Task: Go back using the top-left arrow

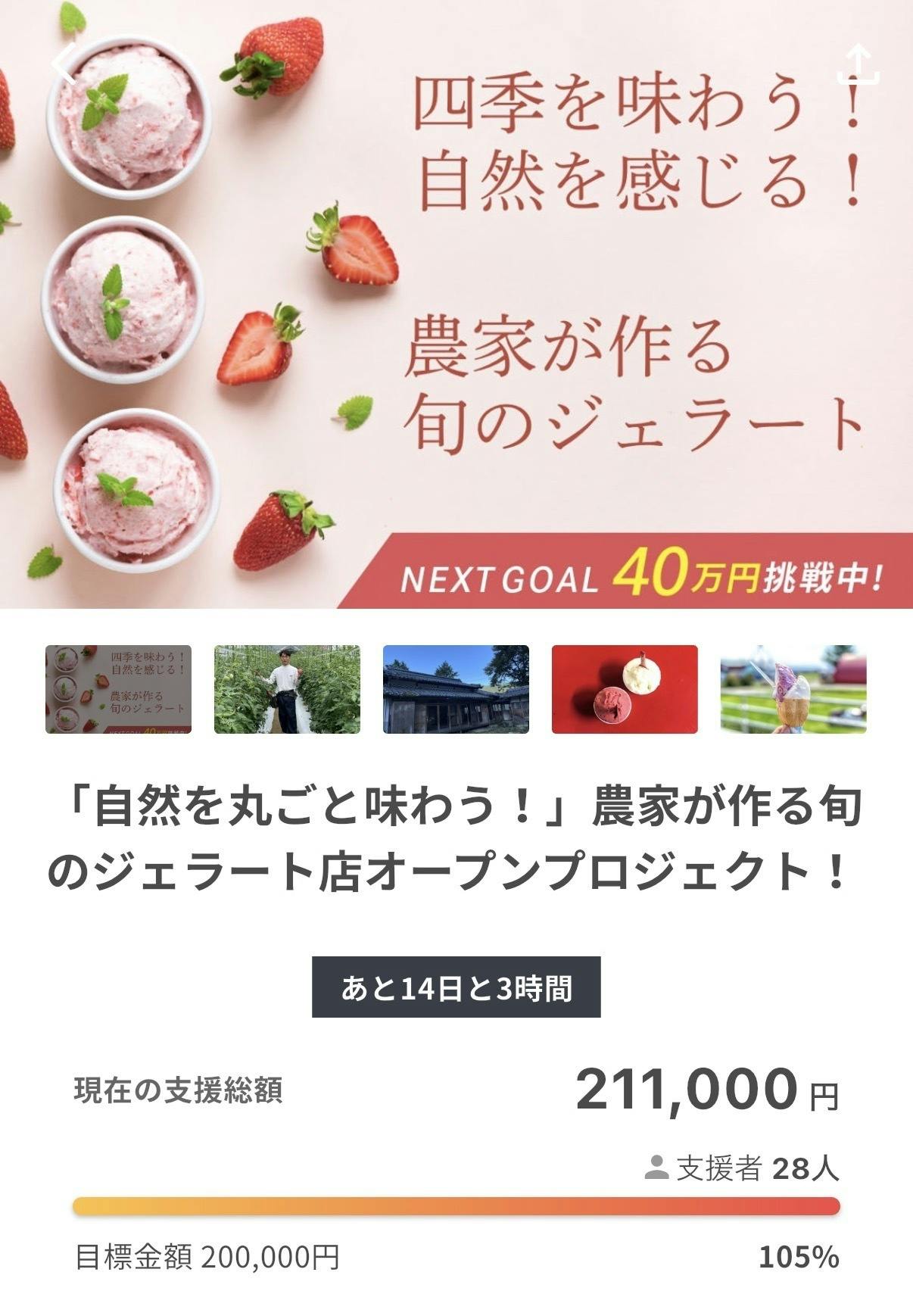Action: point(64,64)
